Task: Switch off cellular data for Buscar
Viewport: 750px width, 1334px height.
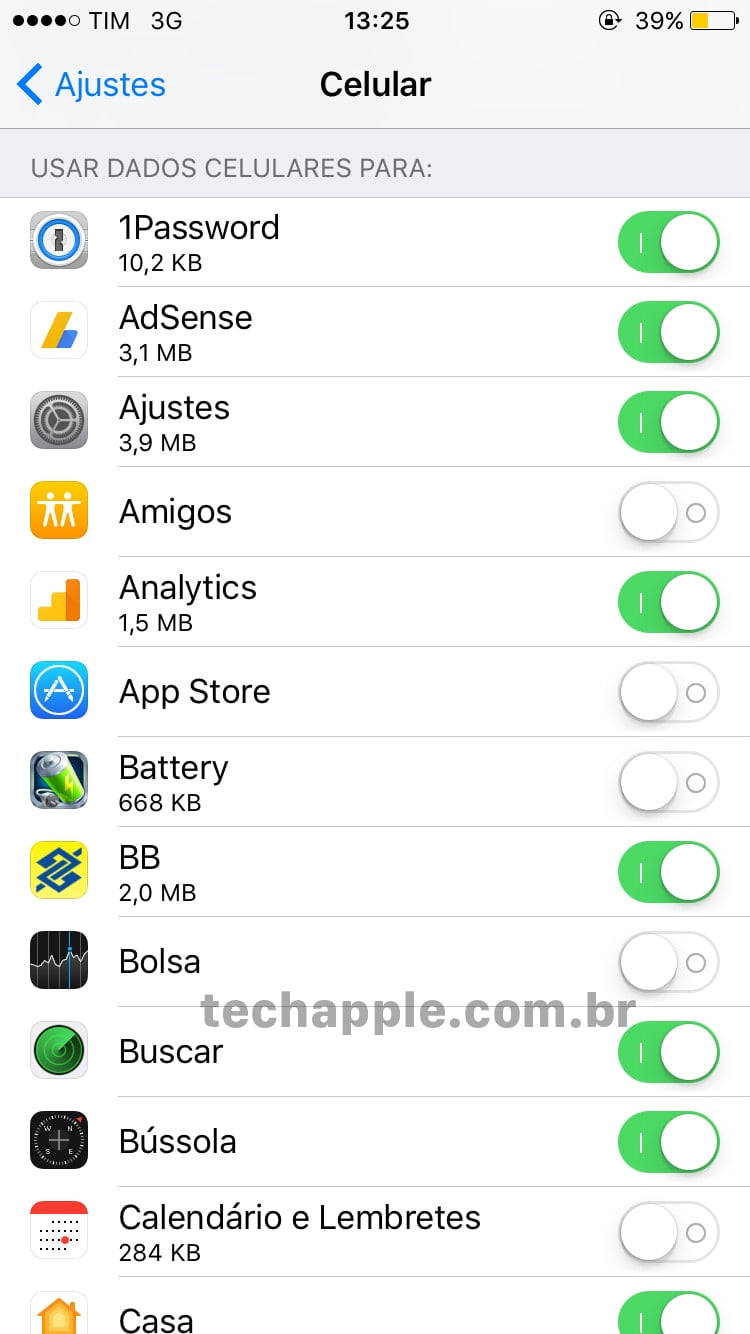Action: coord(668,1052)
